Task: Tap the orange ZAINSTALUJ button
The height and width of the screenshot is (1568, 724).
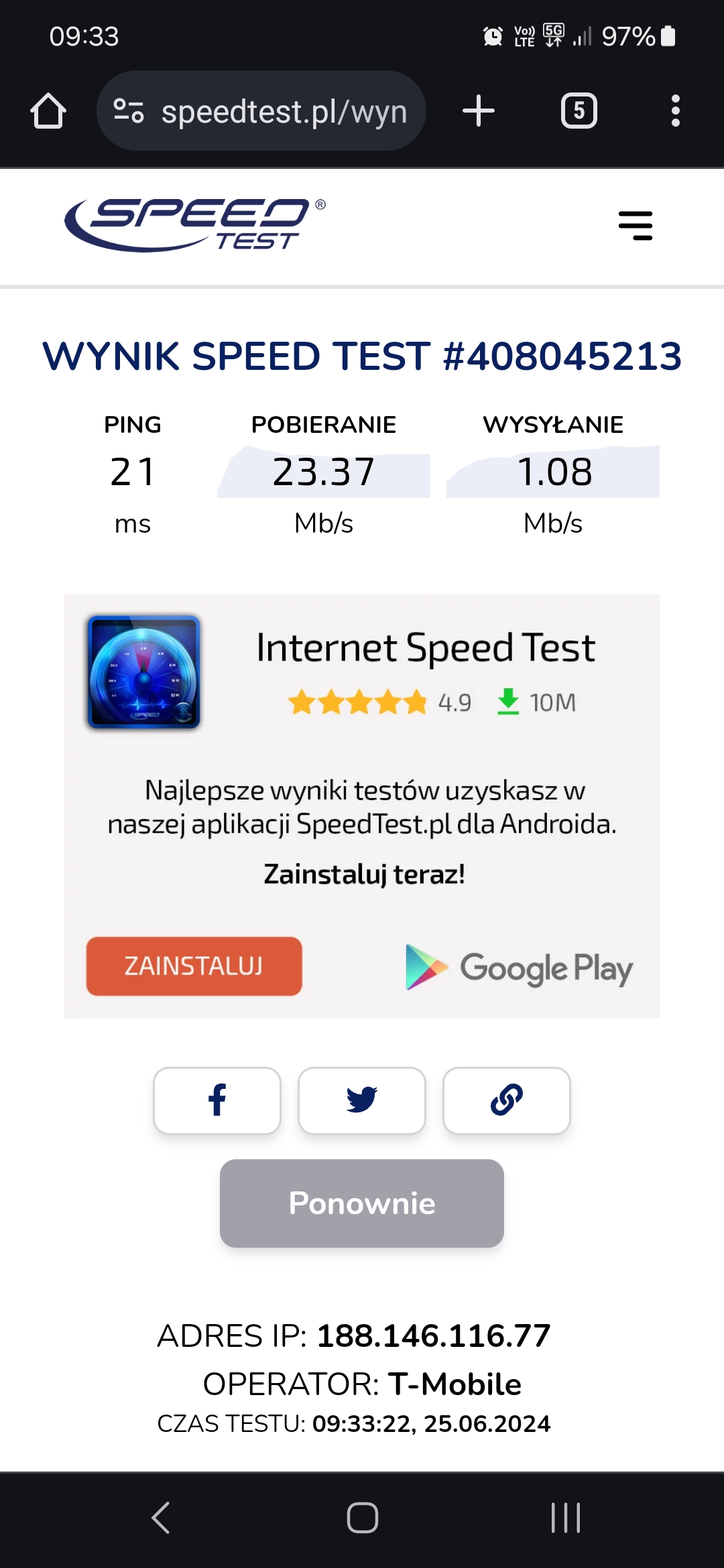Action: click(194, 966)
